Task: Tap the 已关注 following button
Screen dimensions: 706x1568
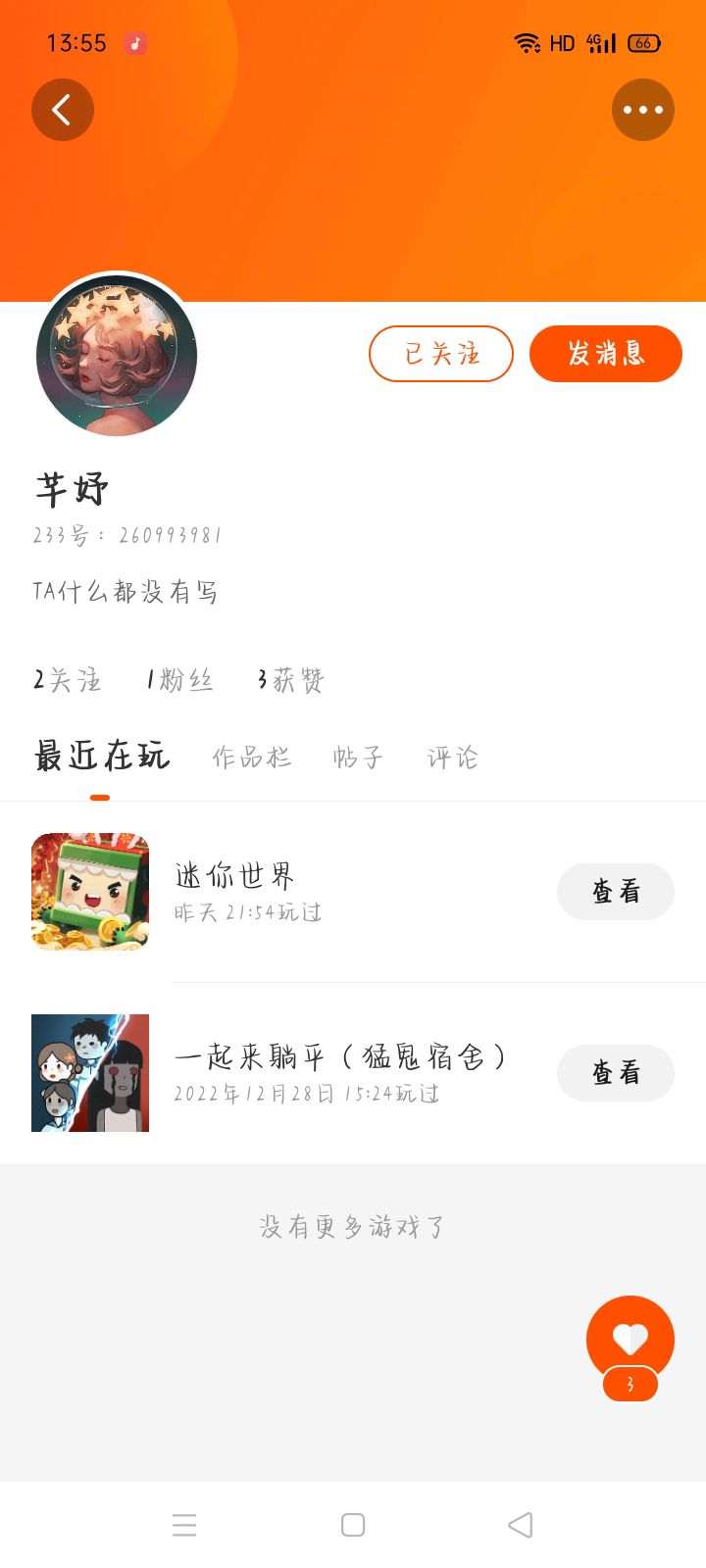Action: click(441, 354)
